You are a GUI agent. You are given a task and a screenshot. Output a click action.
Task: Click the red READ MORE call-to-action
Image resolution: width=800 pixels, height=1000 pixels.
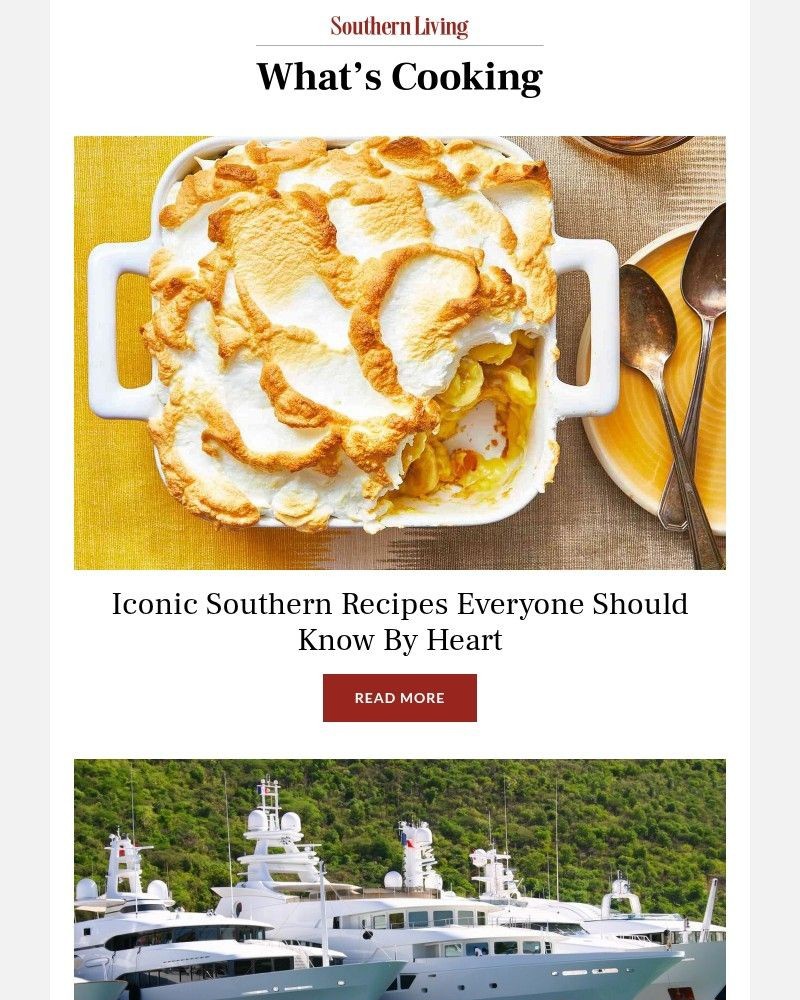(400, 697)
